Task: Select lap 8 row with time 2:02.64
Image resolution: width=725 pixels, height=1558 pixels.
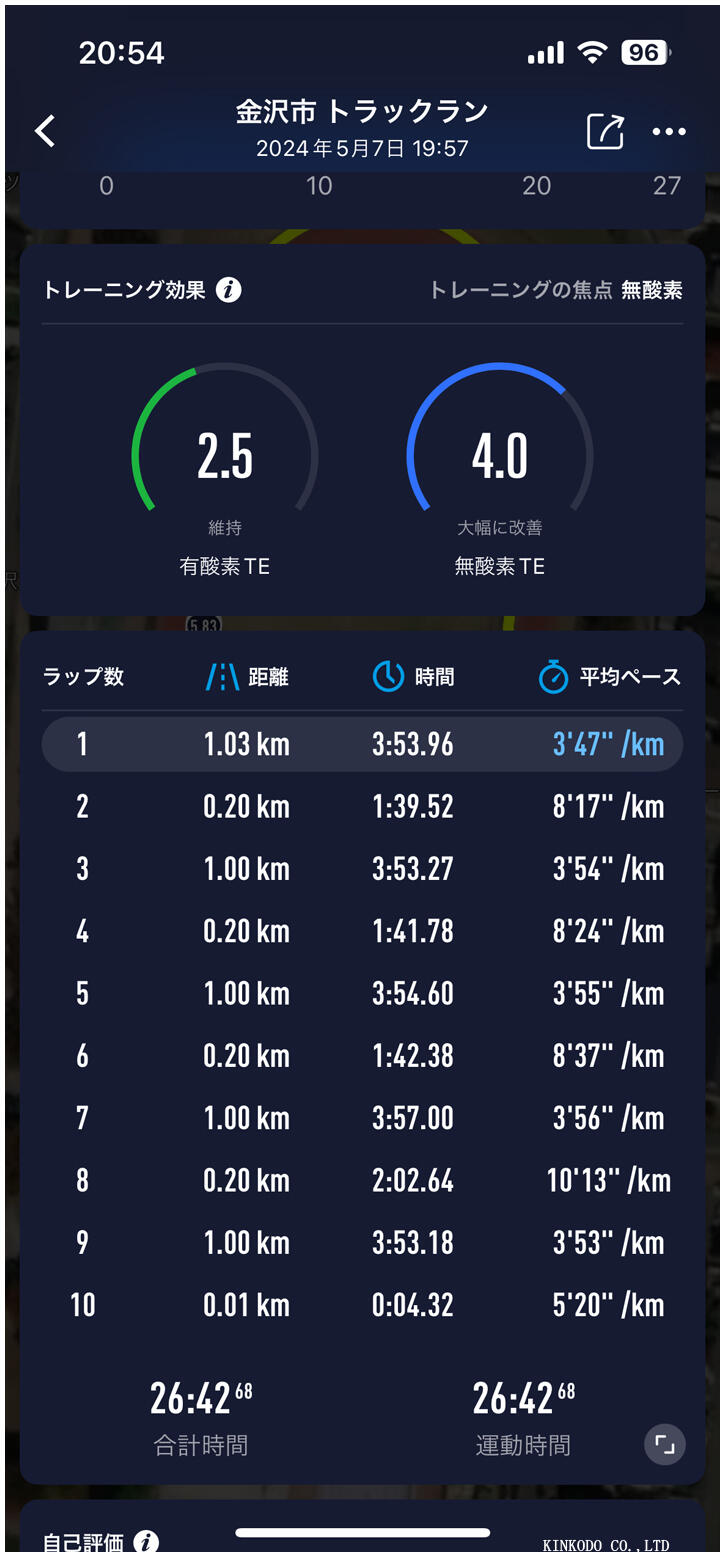Action: (x=362, y=1180)
